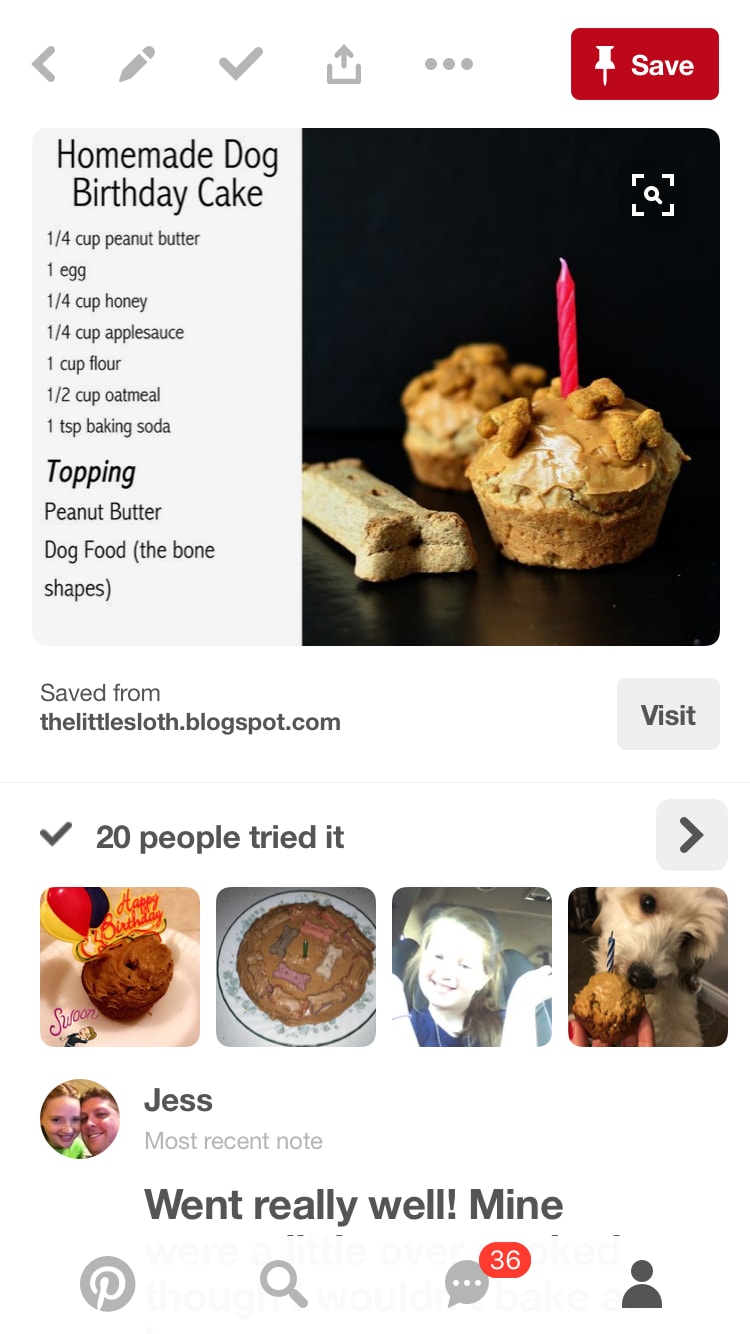The image size is (750, 1334).
Task: Share this dog cake pin
Action: 342,65
